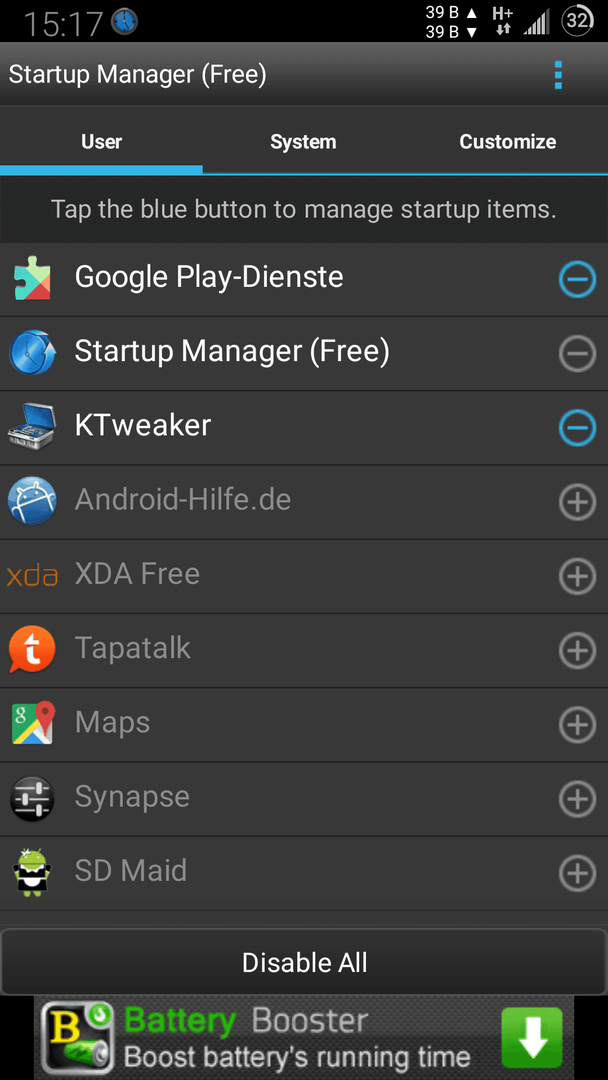Switch to the Customize tab

coord(507,142)
